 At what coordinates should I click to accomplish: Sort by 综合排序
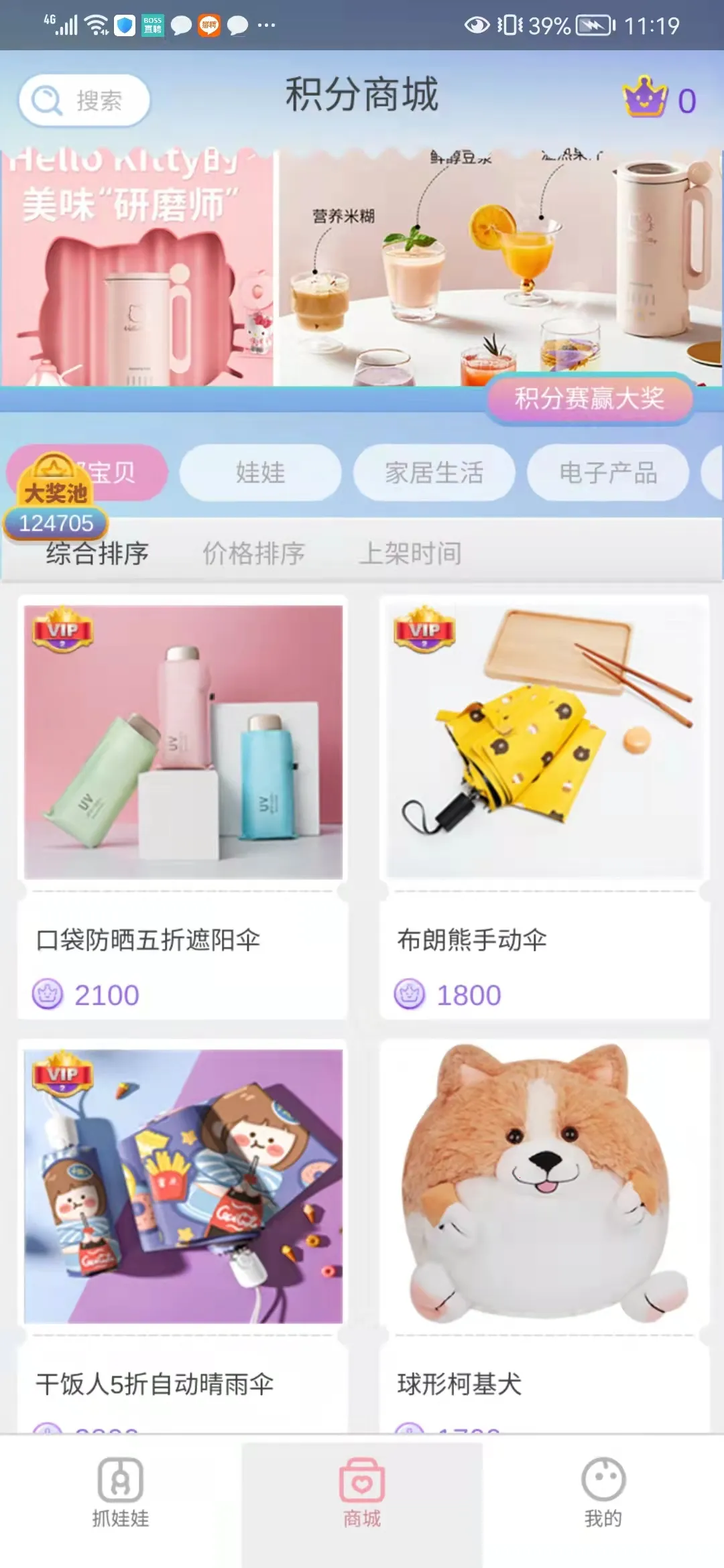tap(97, 553)
